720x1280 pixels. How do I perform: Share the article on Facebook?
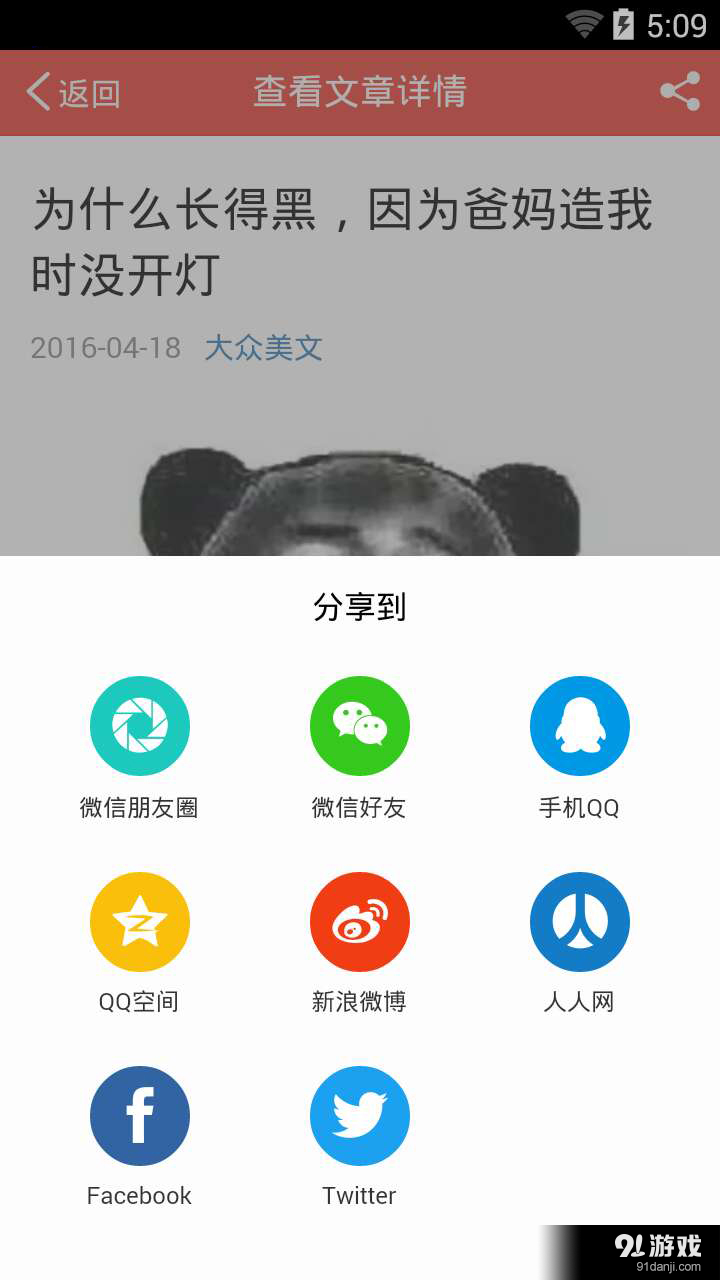[140, 1115]
